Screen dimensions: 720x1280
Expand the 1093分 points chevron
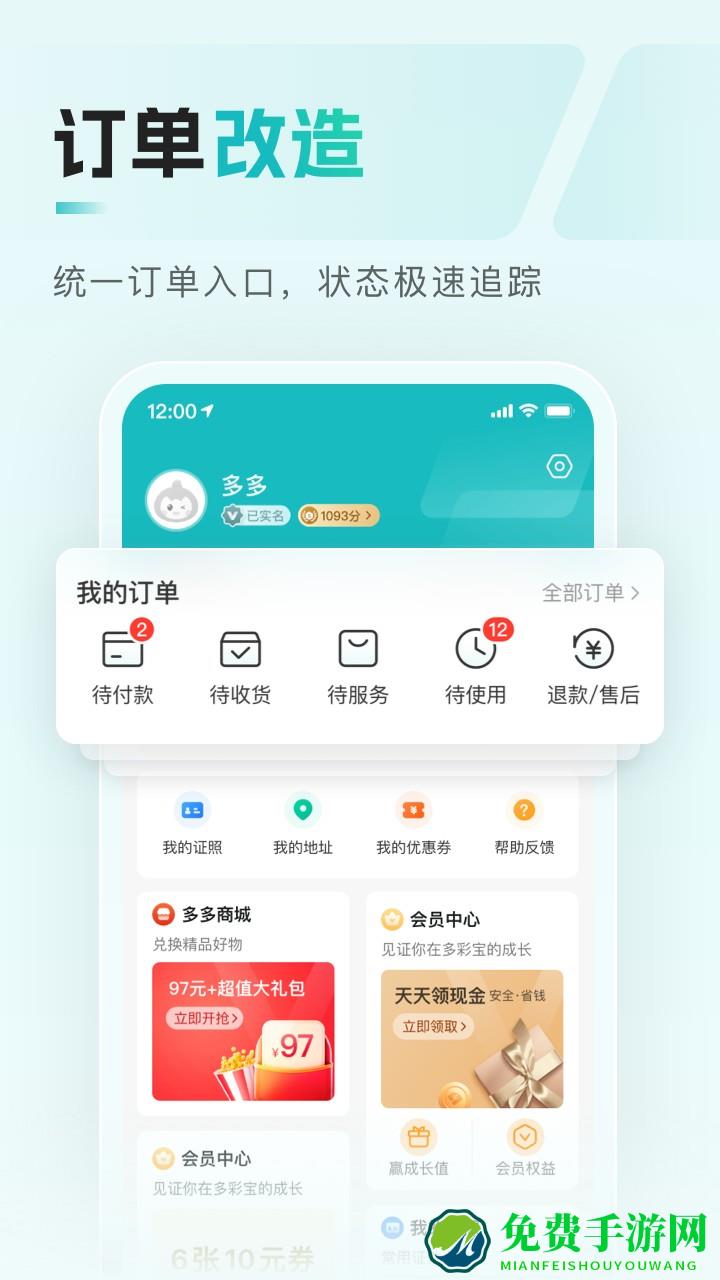coord(341,512)
